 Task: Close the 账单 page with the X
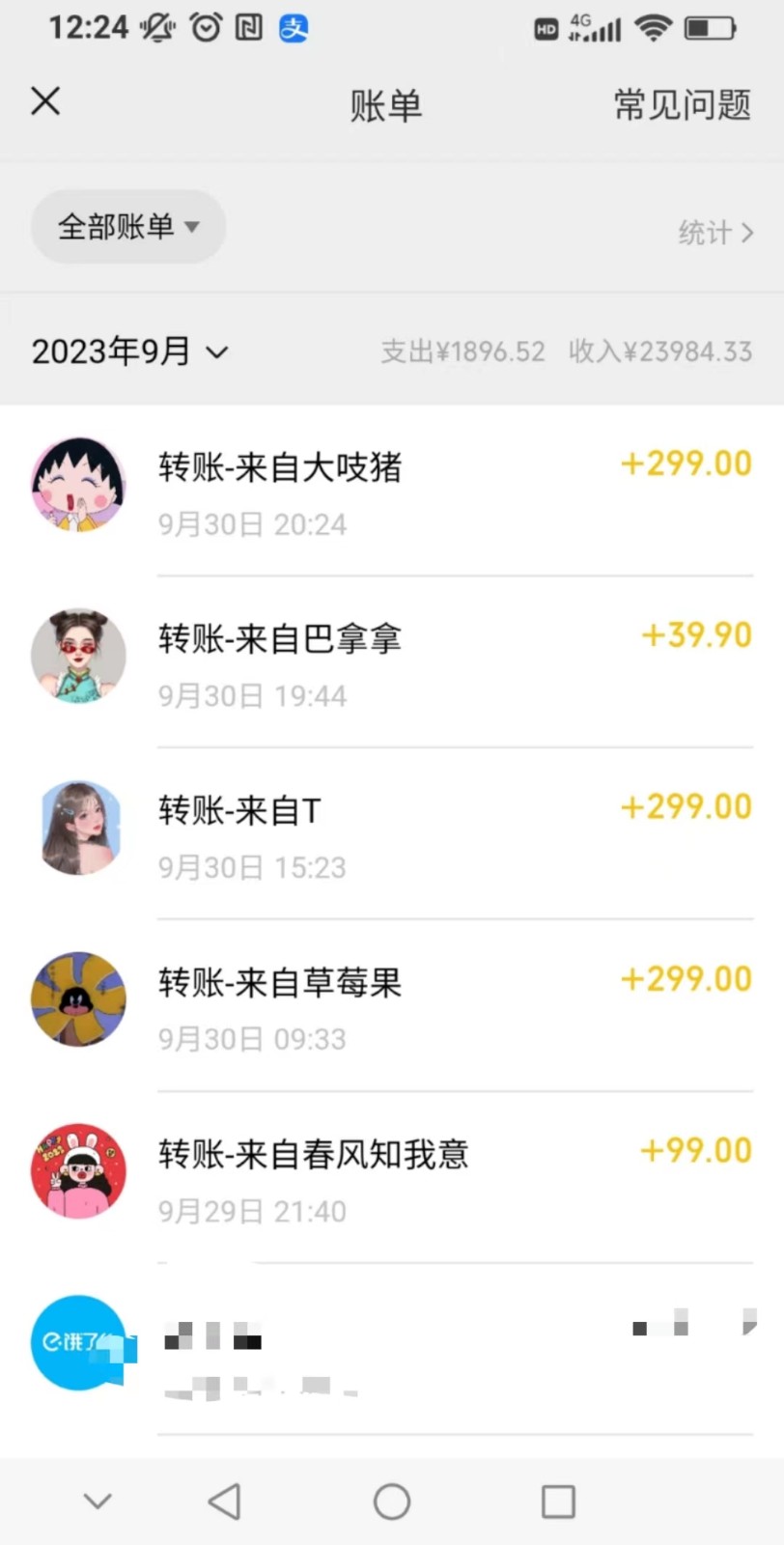(44, 101)
